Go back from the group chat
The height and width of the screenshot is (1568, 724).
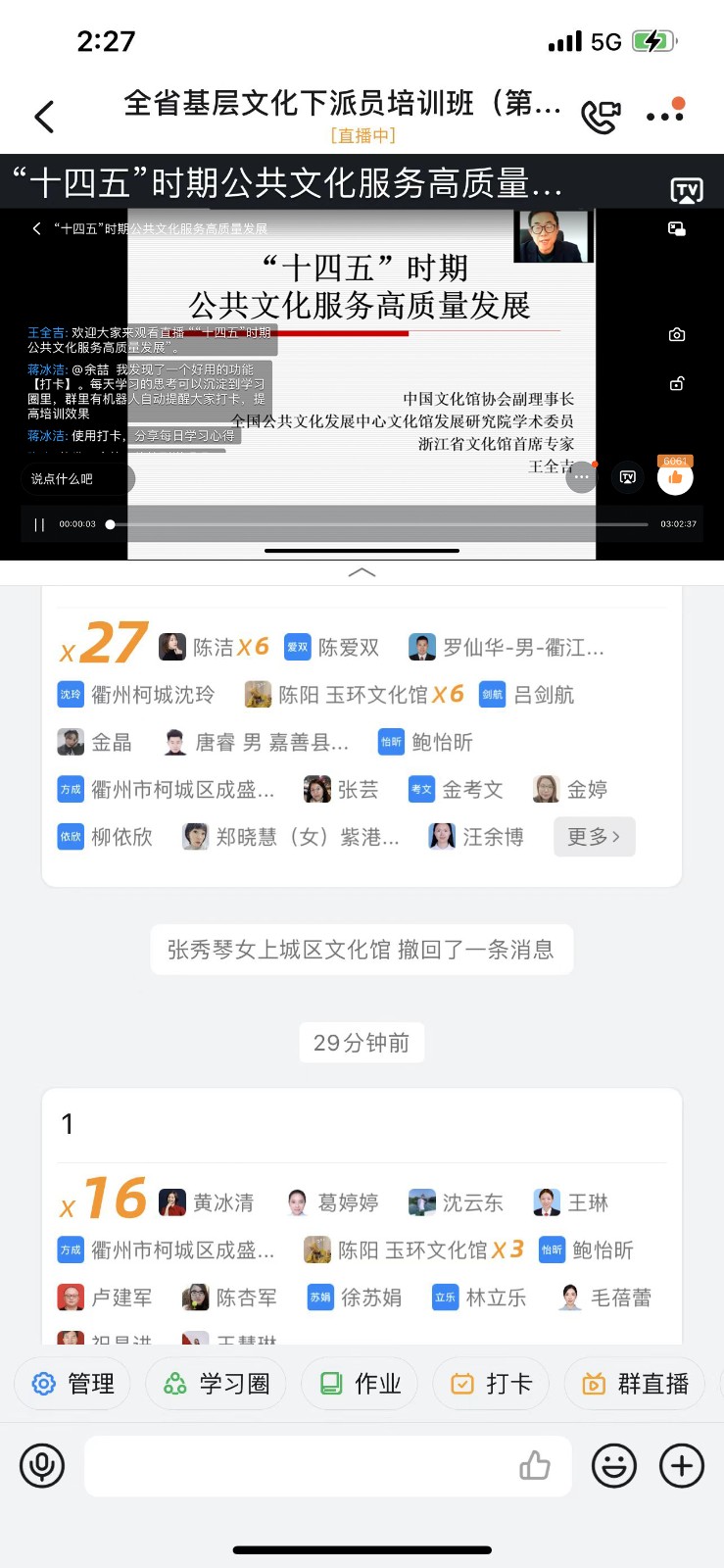(44, 117)
